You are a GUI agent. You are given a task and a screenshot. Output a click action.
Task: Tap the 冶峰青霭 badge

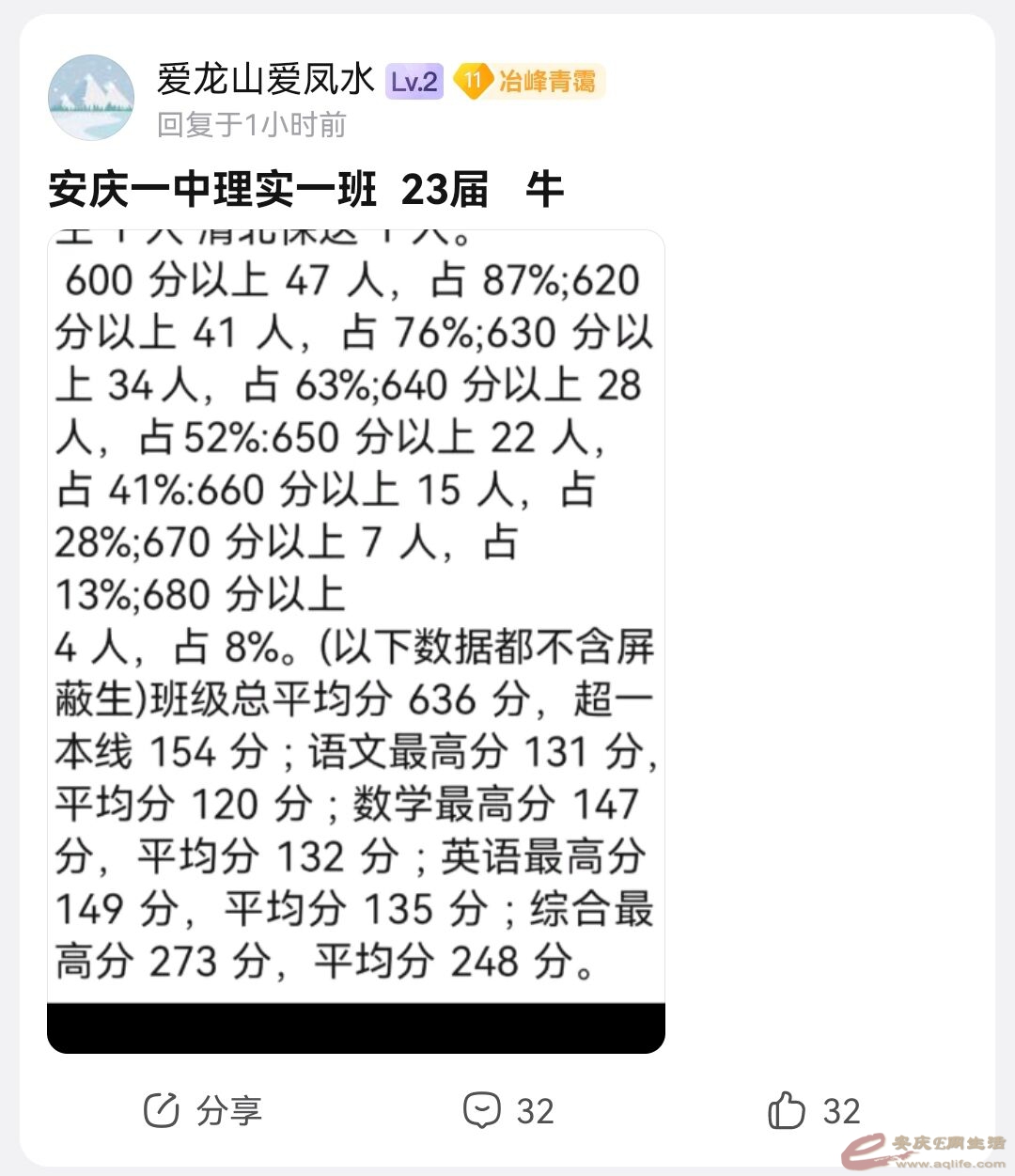[x=529, y=82]
